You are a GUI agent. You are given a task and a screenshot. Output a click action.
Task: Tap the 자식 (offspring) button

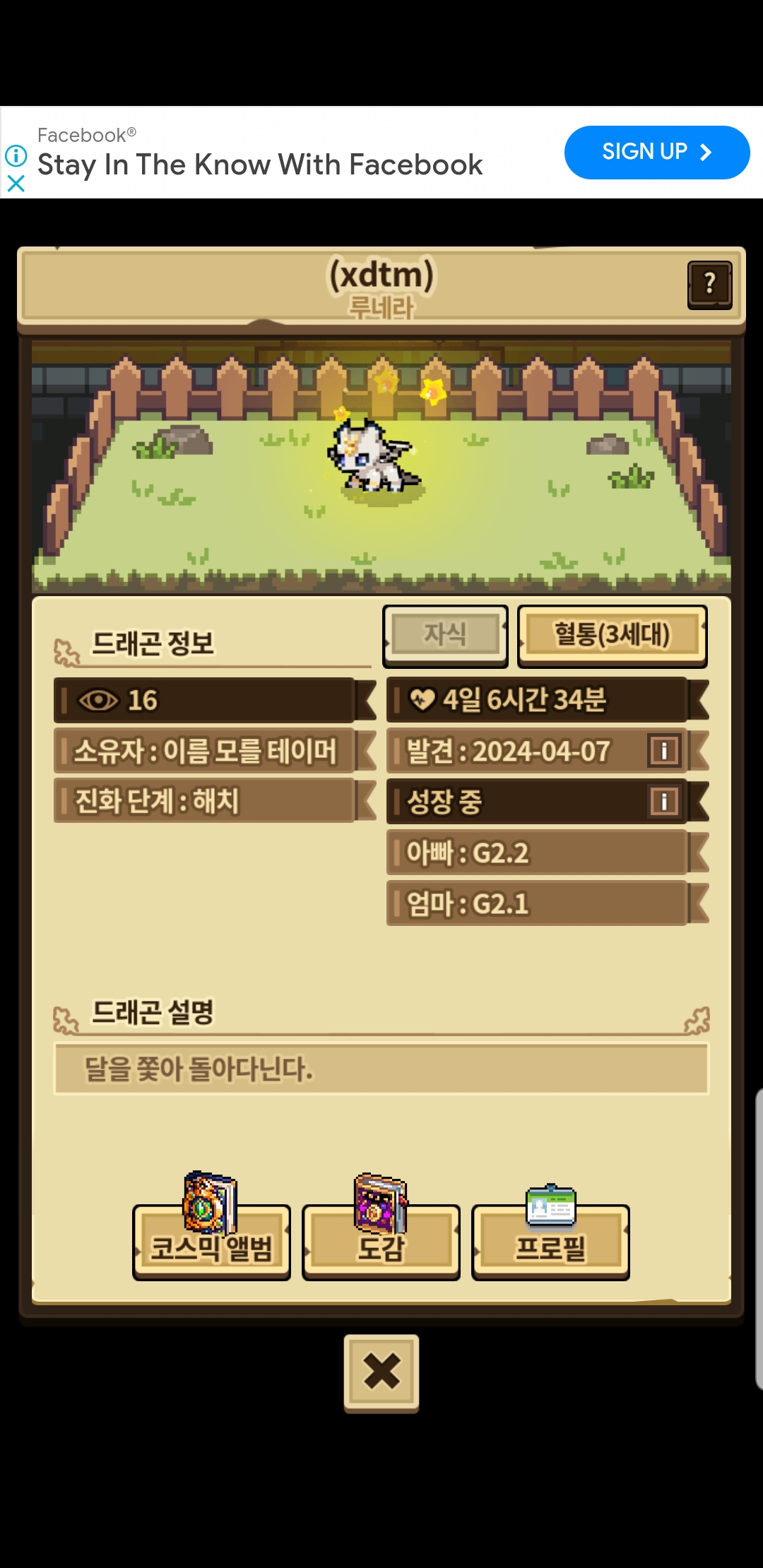(445, 635)
